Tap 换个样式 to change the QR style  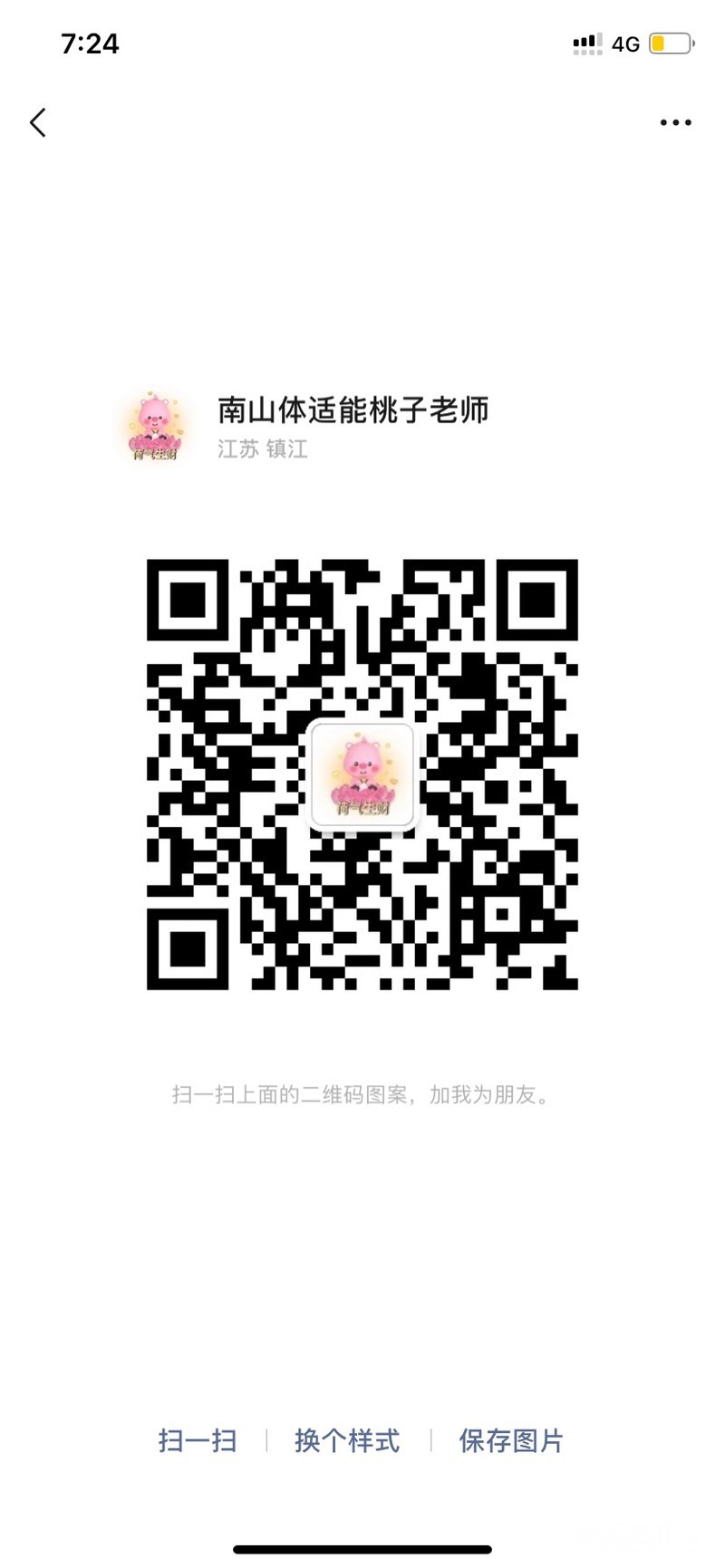pyautogui.click(x=347, y=1440)
